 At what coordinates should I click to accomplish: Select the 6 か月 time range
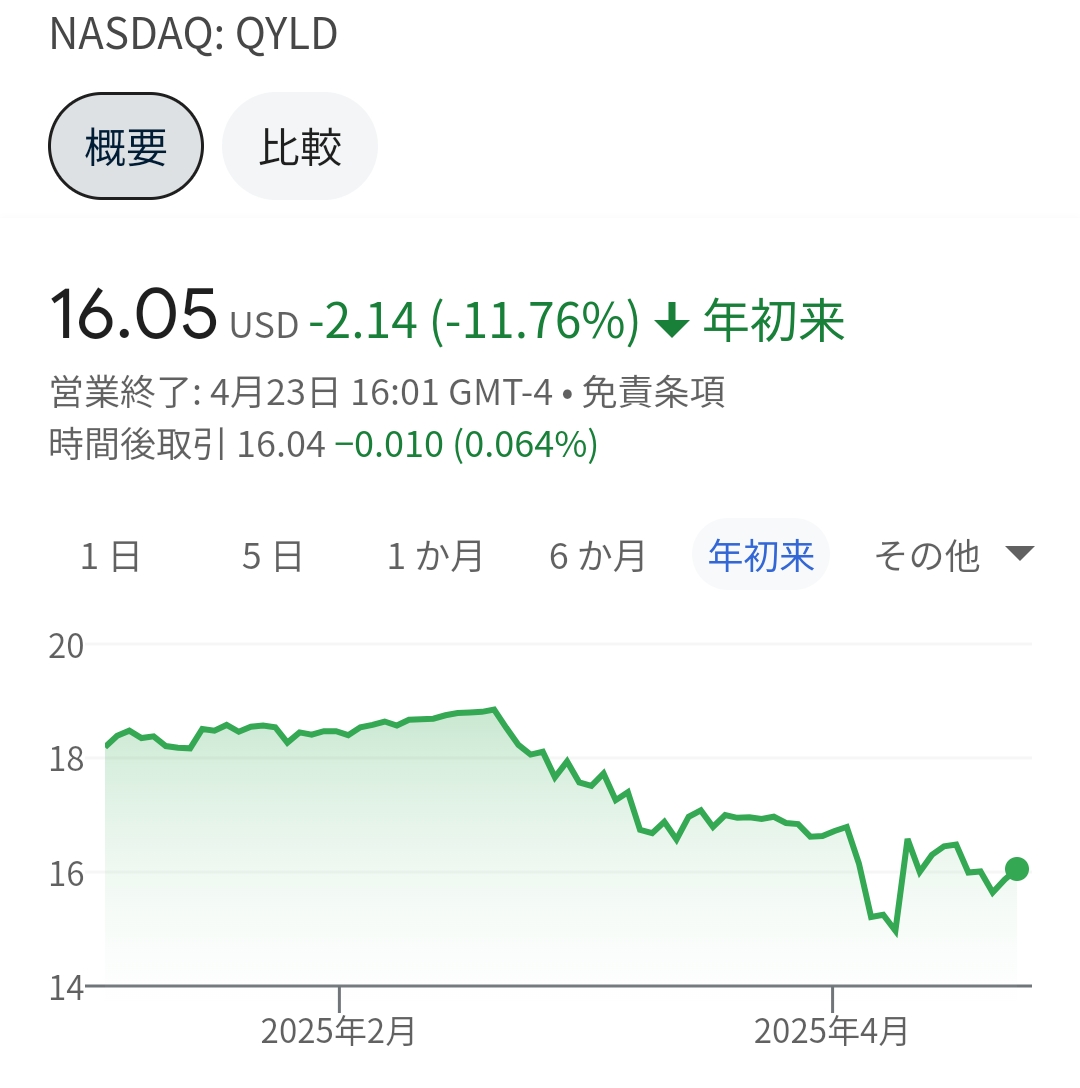(x=598, y=555)
